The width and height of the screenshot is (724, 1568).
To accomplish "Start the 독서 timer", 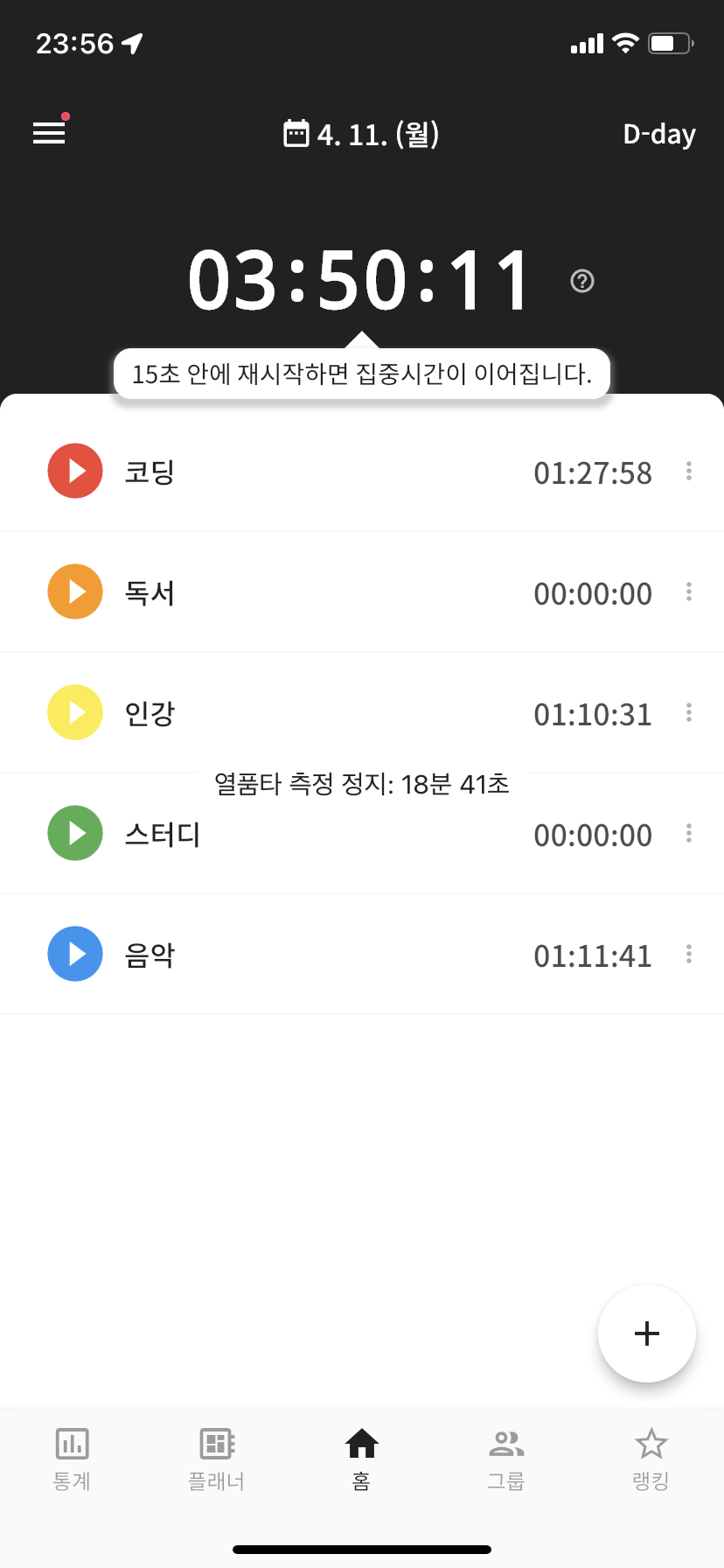I will point(75,591).
